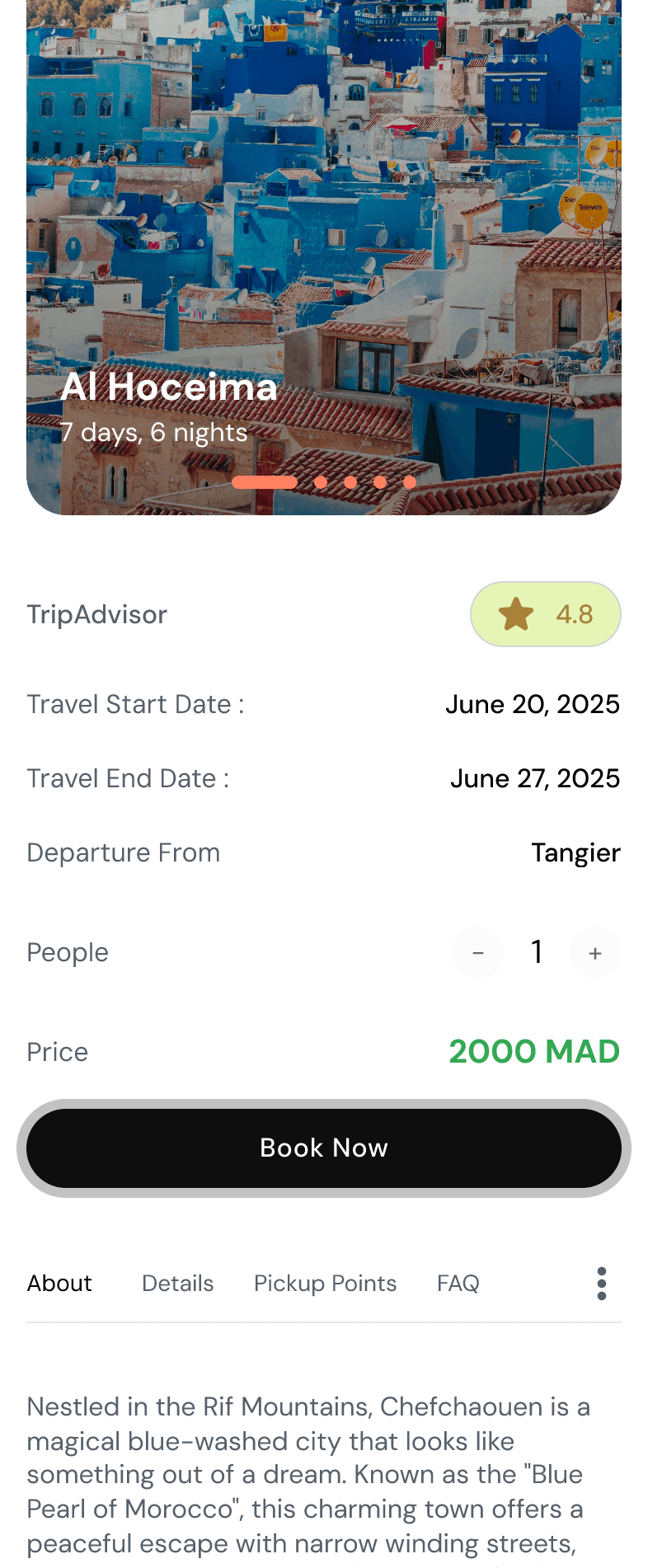
Task: Open the Departure From Tangier selector
Action: pos(575,853)
